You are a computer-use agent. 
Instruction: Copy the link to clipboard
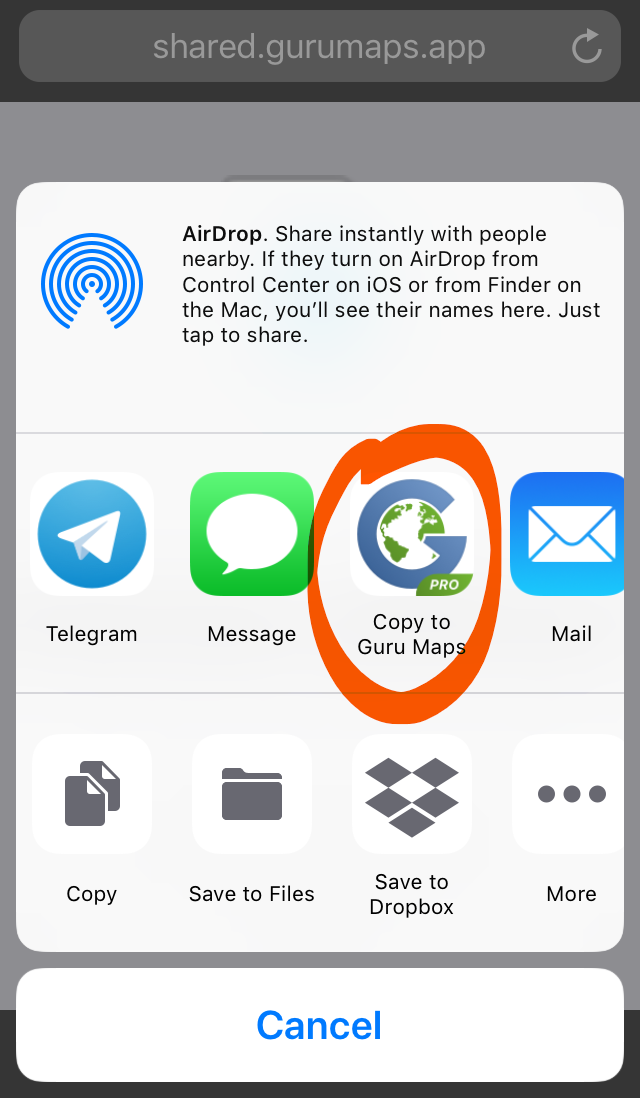tap(92, 794)
